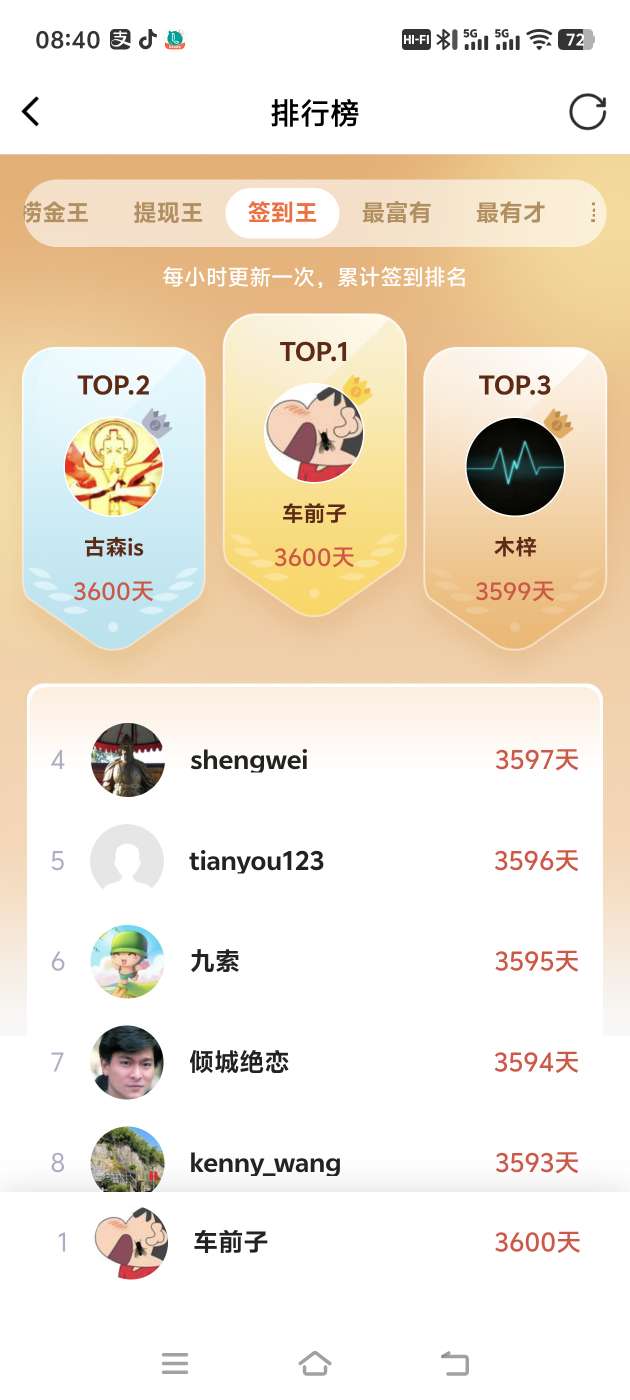Open TOP.1 card of 车前子
Image resolution: width=630 pixels, height=1400 pixels.
point(314,460)
